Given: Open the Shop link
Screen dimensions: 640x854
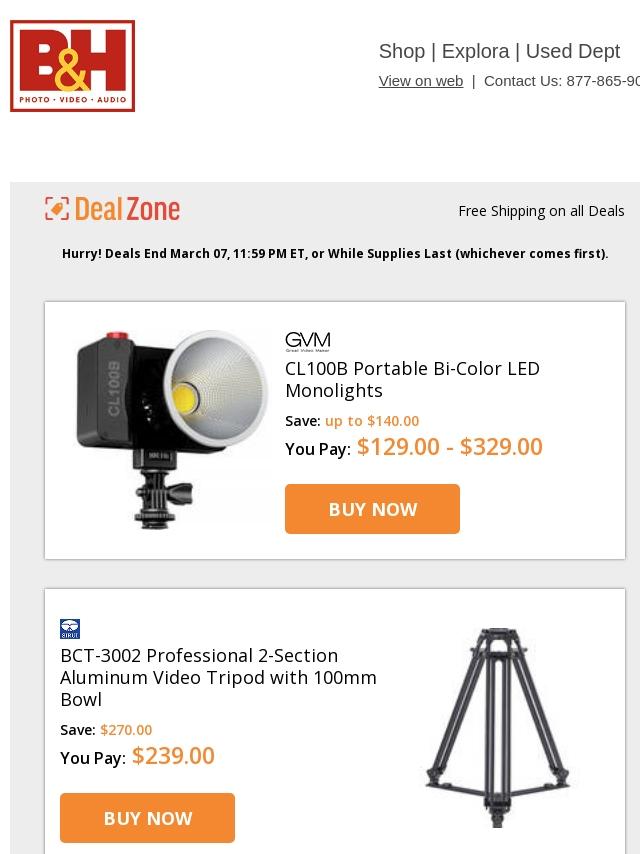Looking at the screenshot, I should point(401,51).
